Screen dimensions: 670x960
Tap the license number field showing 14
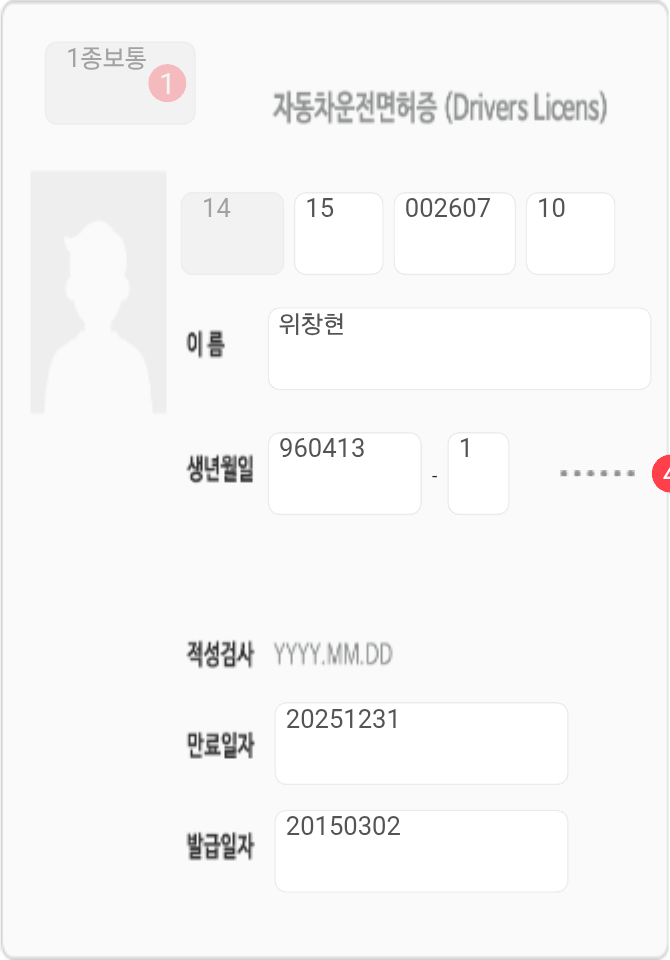(232, 233)
